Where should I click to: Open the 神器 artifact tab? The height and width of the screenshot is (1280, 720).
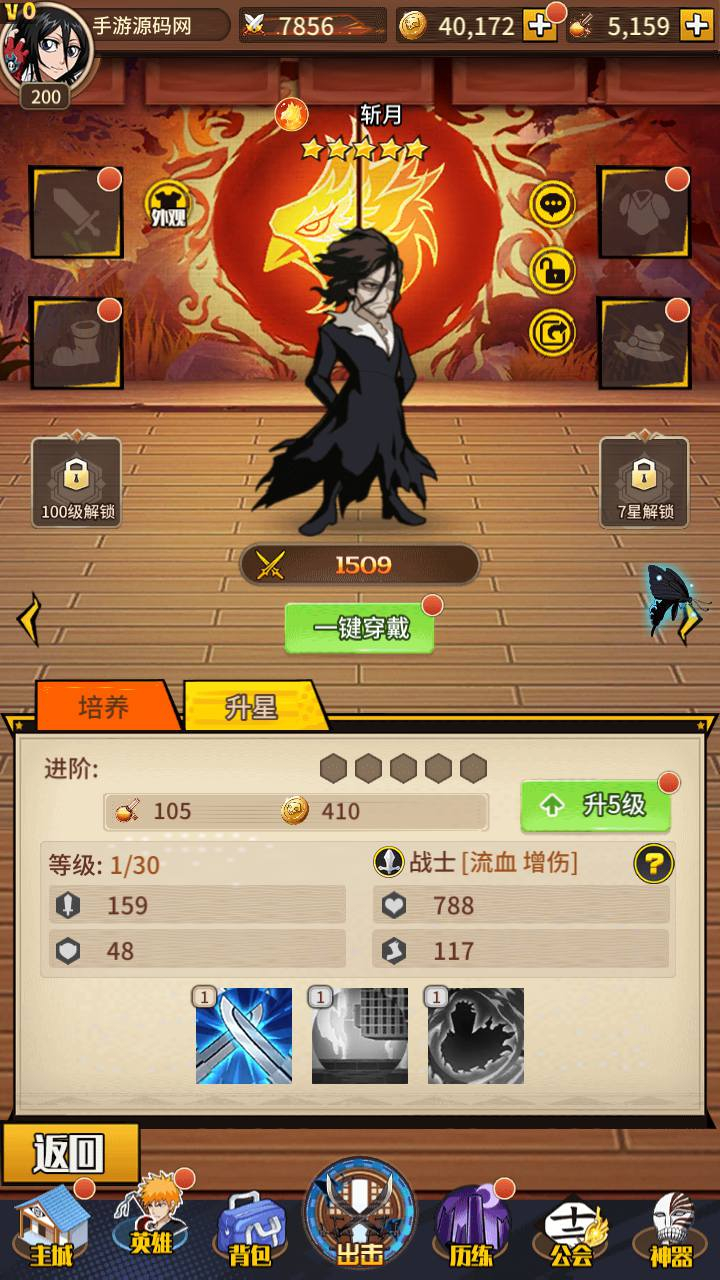click(x=672, y=1230)
